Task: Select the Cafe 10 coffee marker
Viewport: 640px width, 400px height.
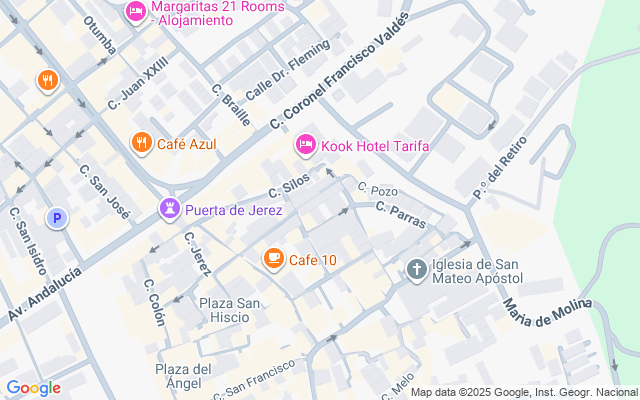Action: coord(273,260)
